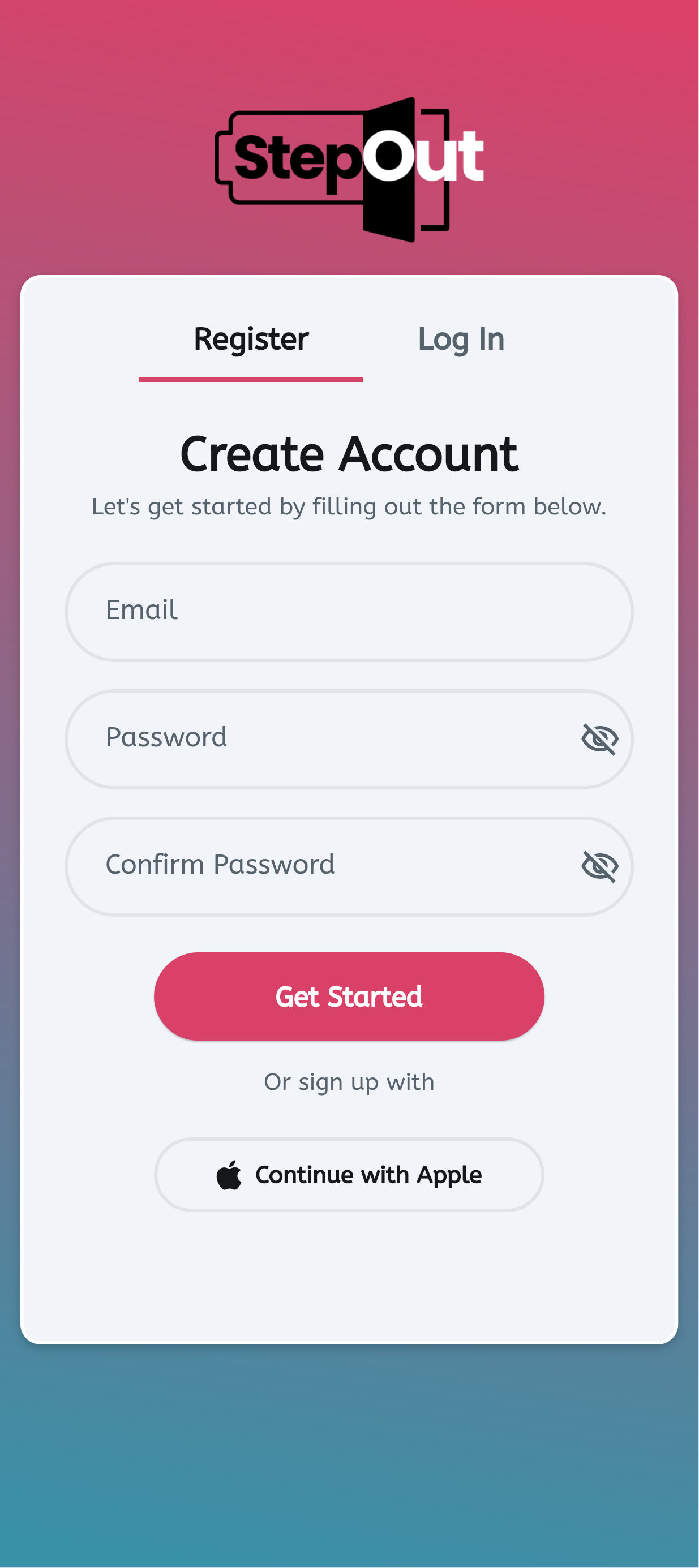
Task: Show password in the Password field
Action: (x=600, y=739)
